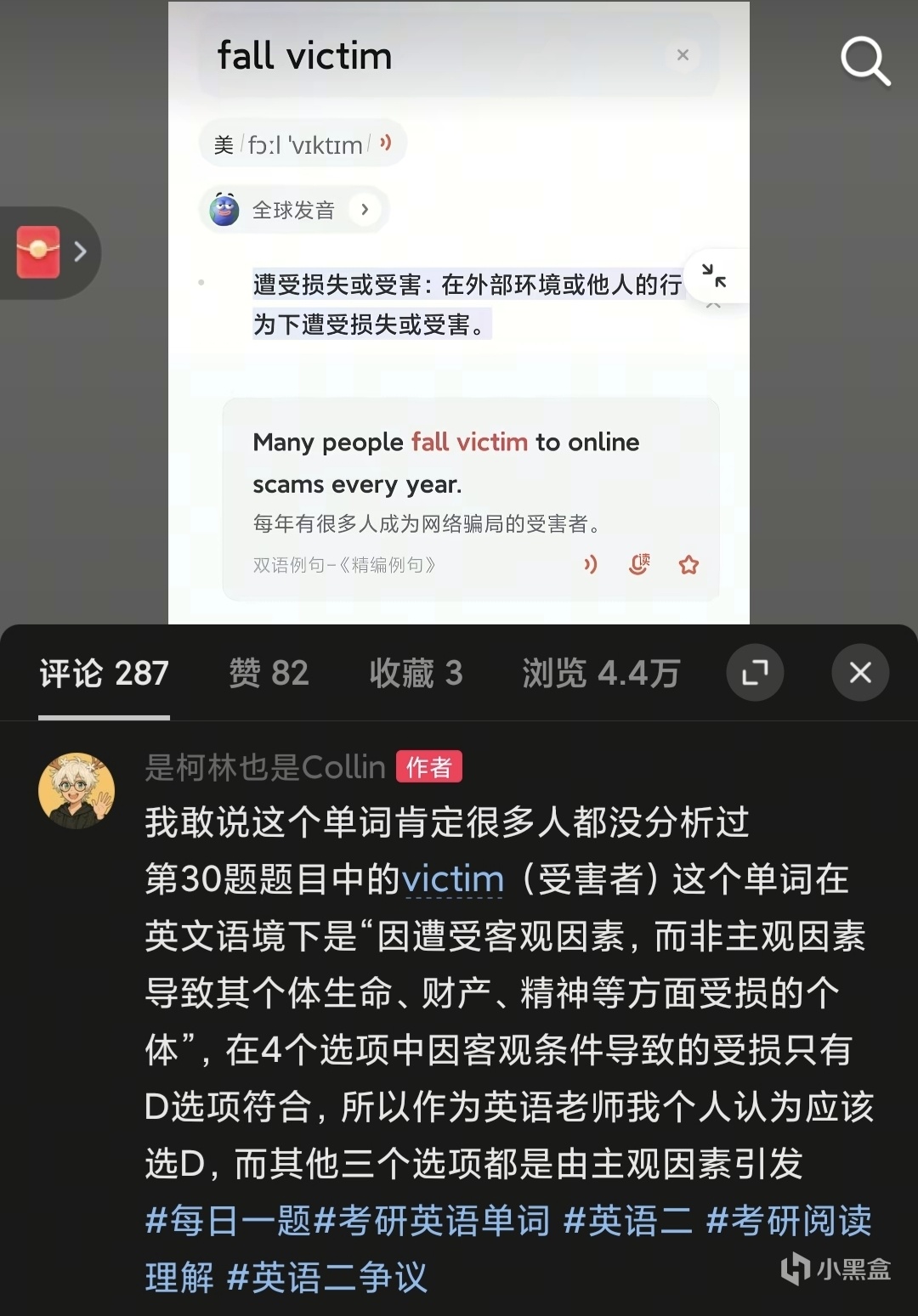Close the comment panel

click(860, 673)
